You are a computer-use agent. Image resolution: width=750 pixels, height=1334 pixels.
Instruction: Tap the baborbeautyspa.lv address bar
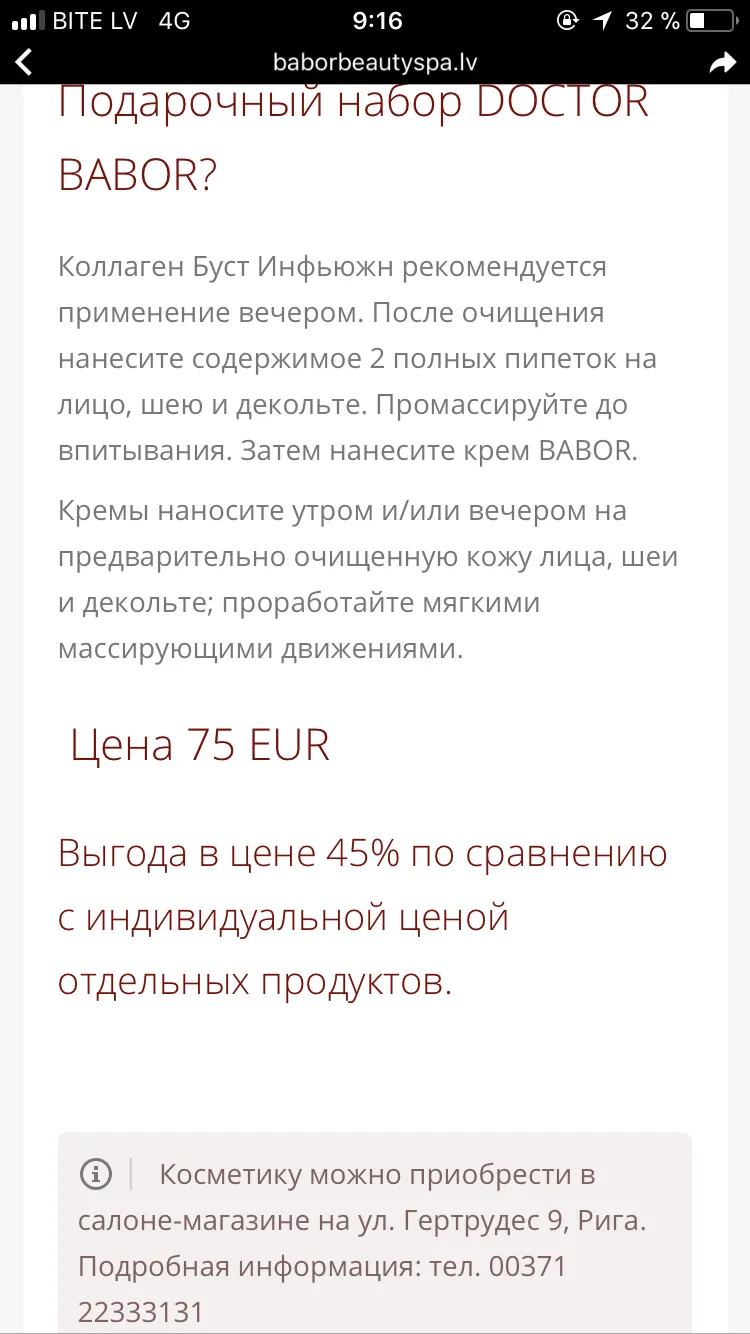(375, 62)
